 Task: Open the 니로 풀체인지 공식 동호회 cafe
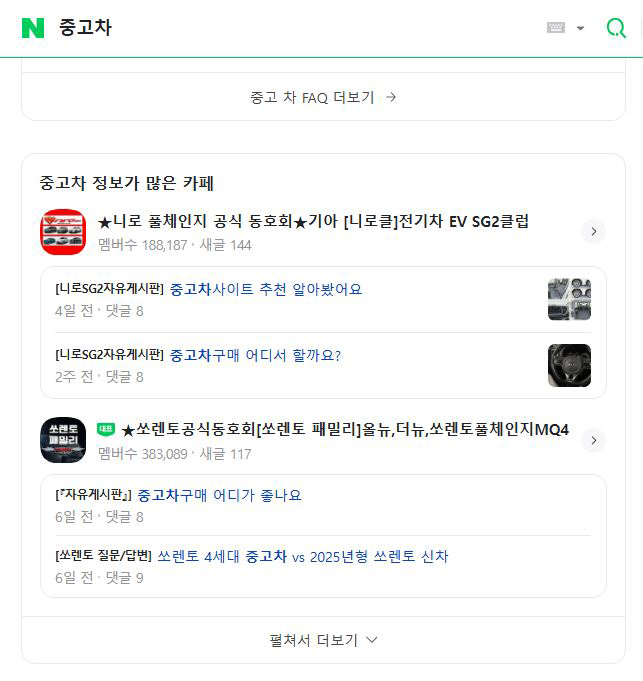click(313, 222)
